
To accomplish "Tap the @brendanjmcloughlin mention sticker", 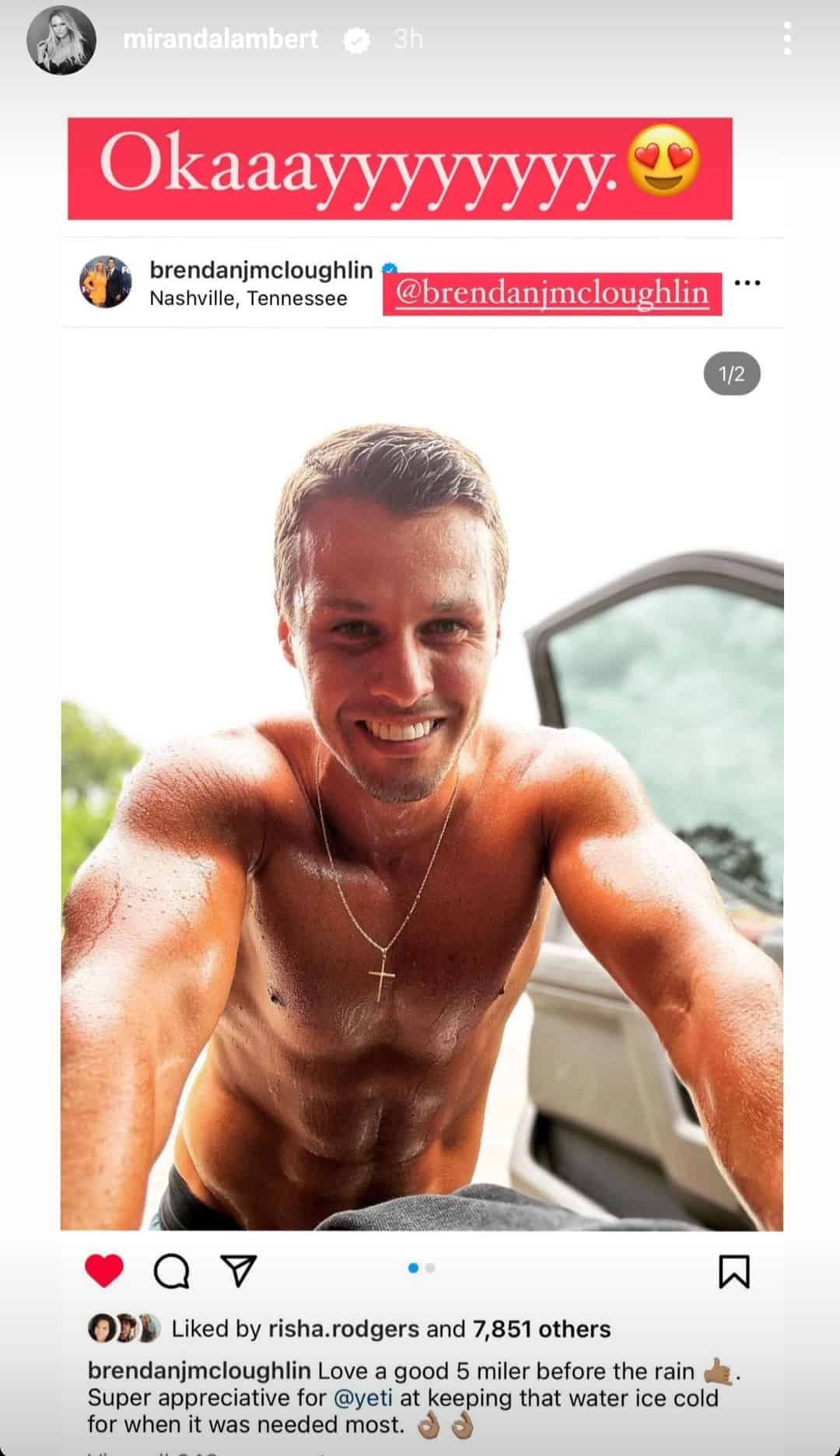I will [551, 293].
